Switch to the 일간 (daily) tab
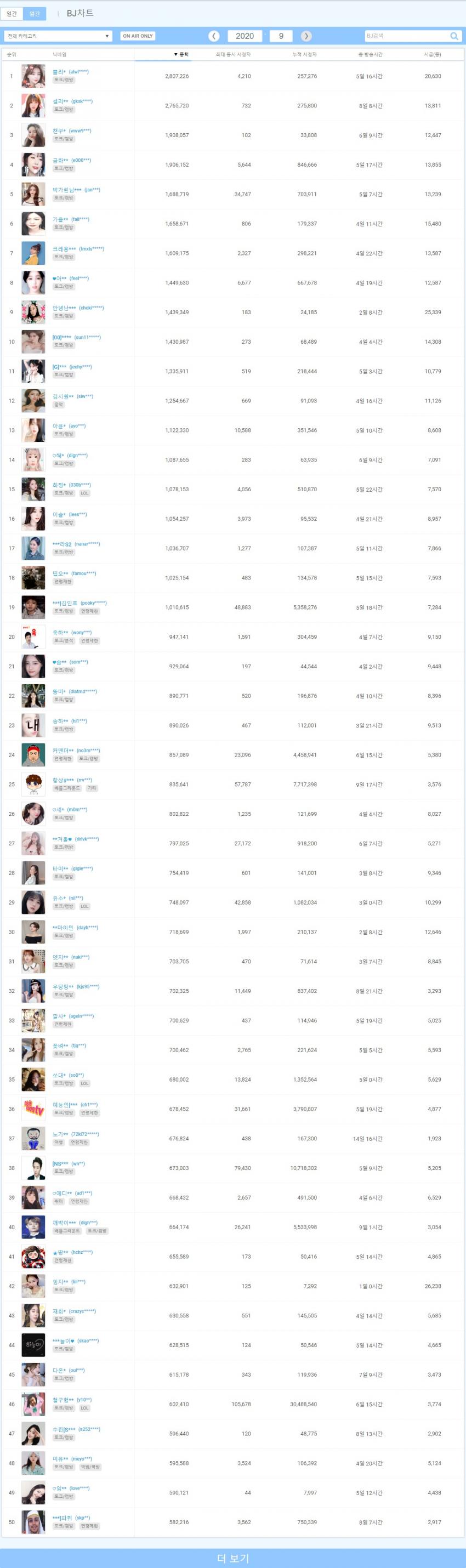Image resolution: width=466 pixels, height=1568 pixels. click(12, 13)
